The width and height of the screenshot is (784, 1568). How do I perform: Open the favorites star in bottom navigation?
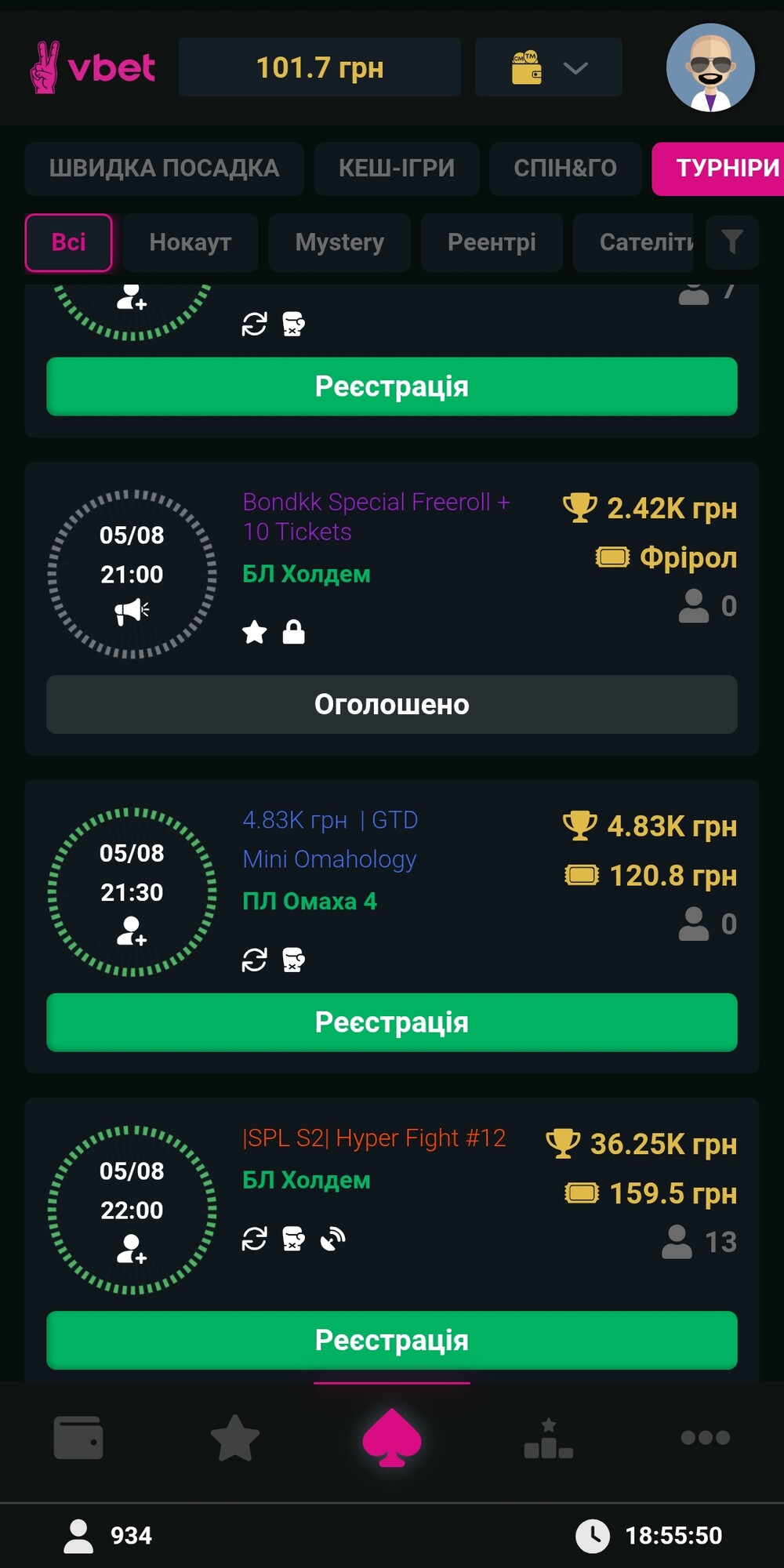click(x=235, y=1438)
